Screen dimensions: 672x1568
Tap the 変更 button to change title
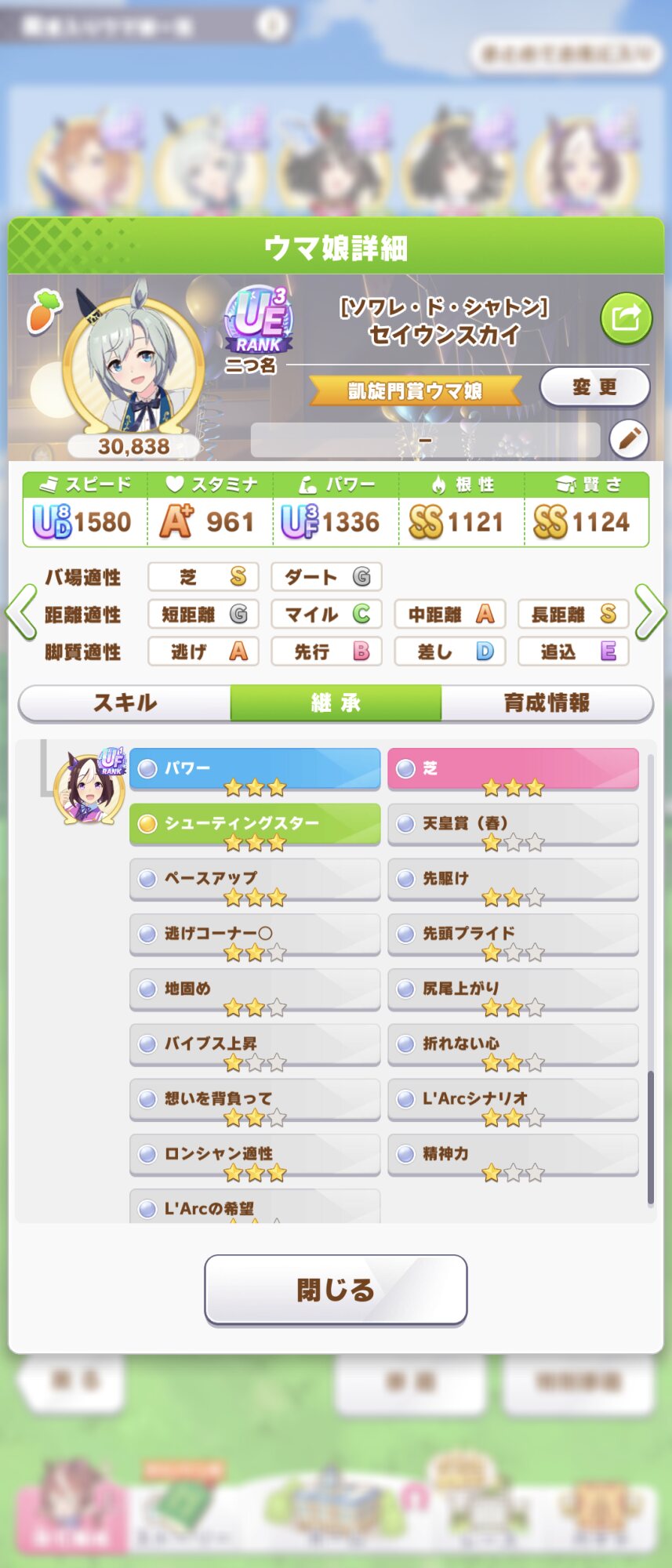[x=594, y=387]
